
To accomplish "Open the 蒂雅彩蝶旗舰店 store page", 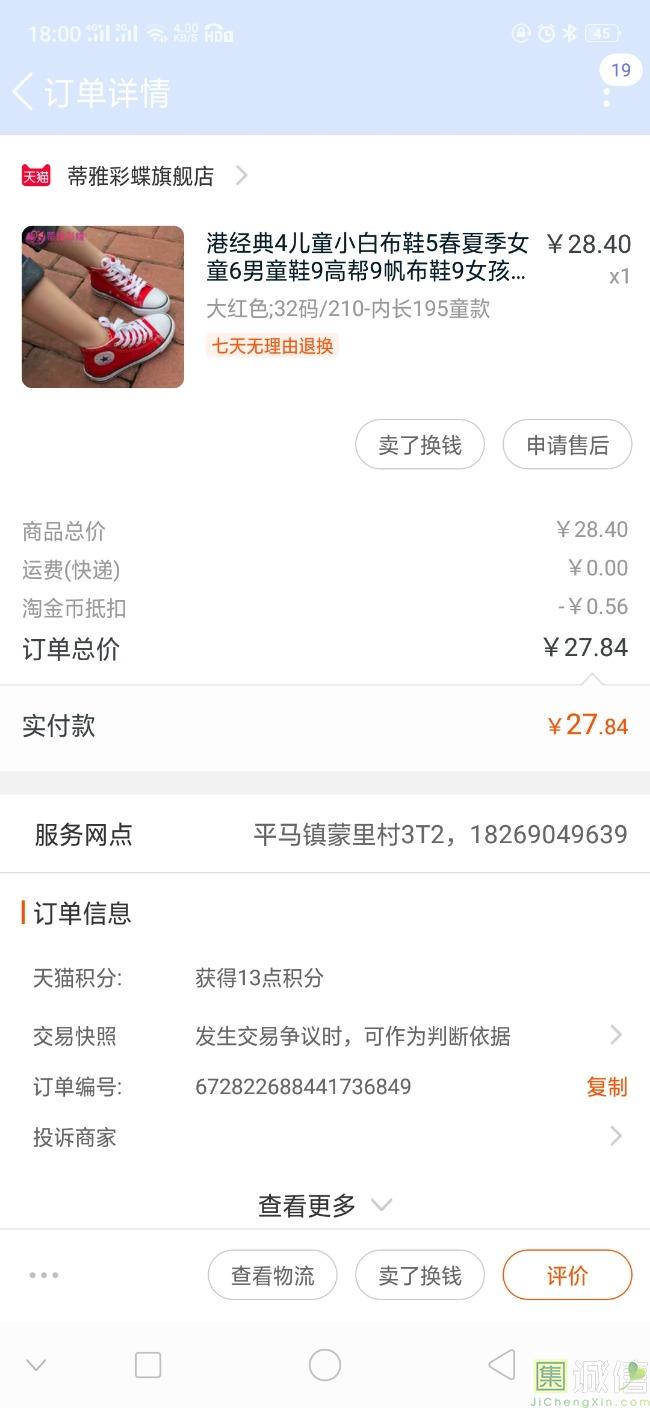I will tap(140, 177).
